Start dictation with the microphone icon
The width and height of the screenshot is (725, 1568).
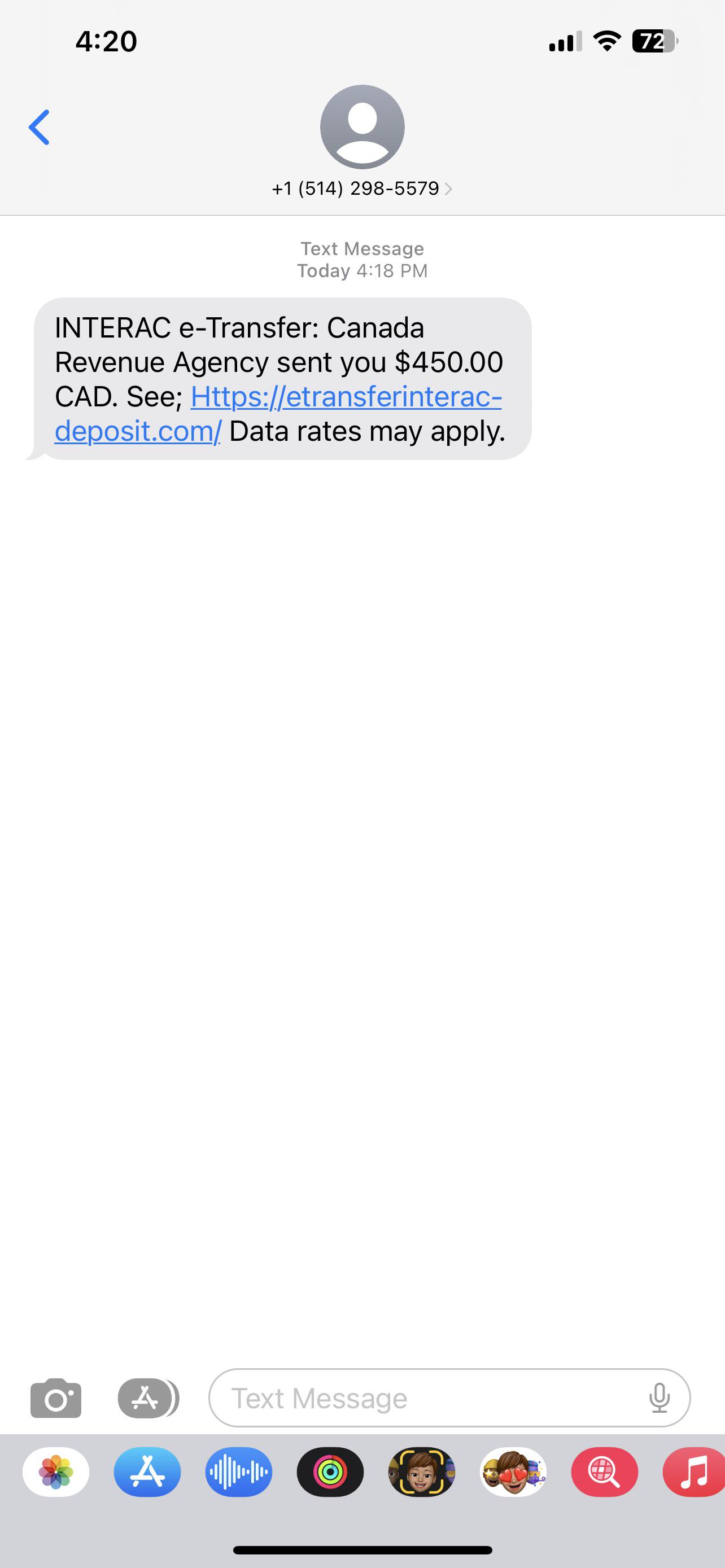point(660,1398)
